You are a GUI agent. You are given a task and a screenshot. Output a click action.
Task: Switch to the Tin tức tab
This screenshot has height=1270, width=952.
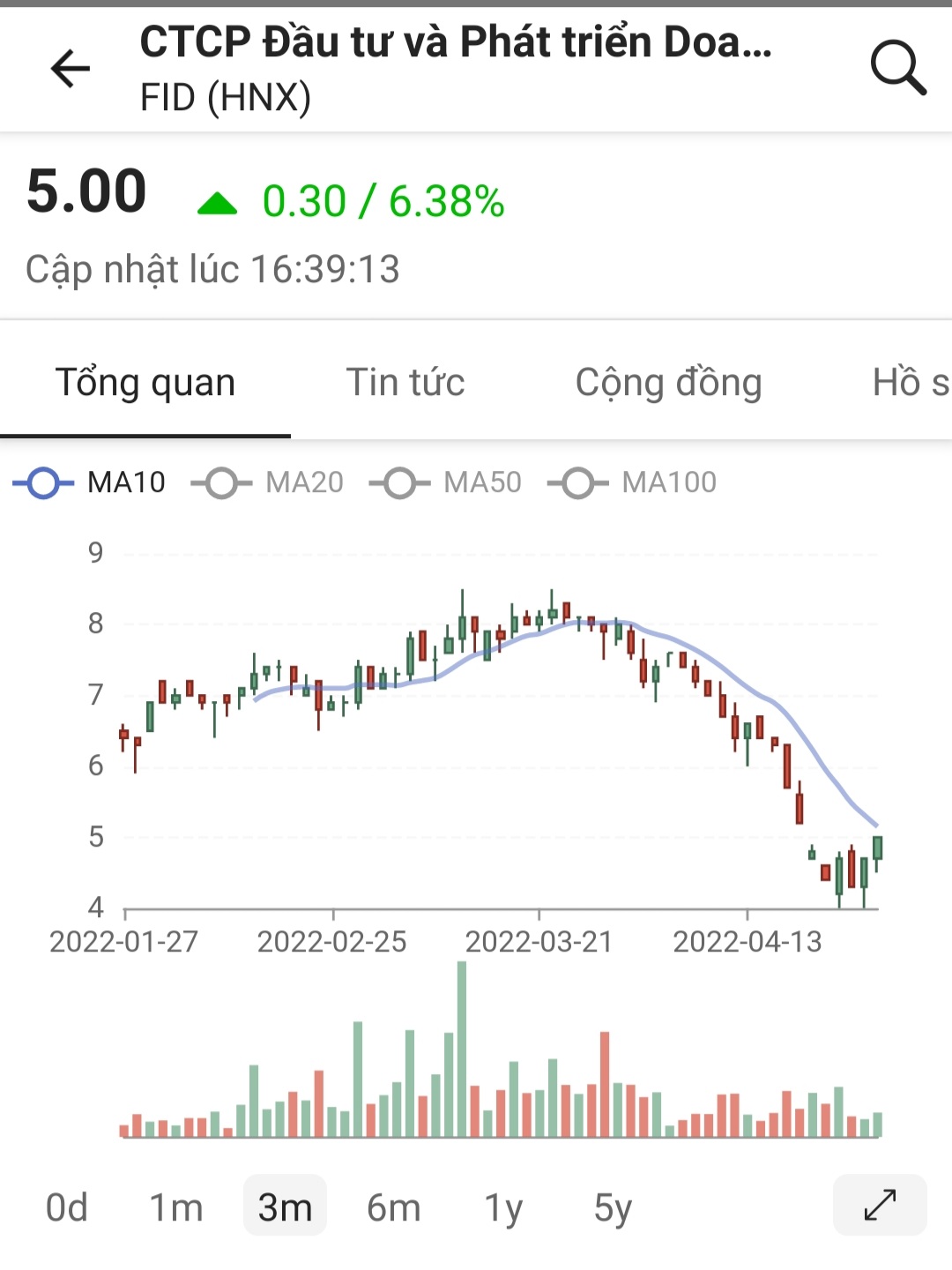(405, 383)
